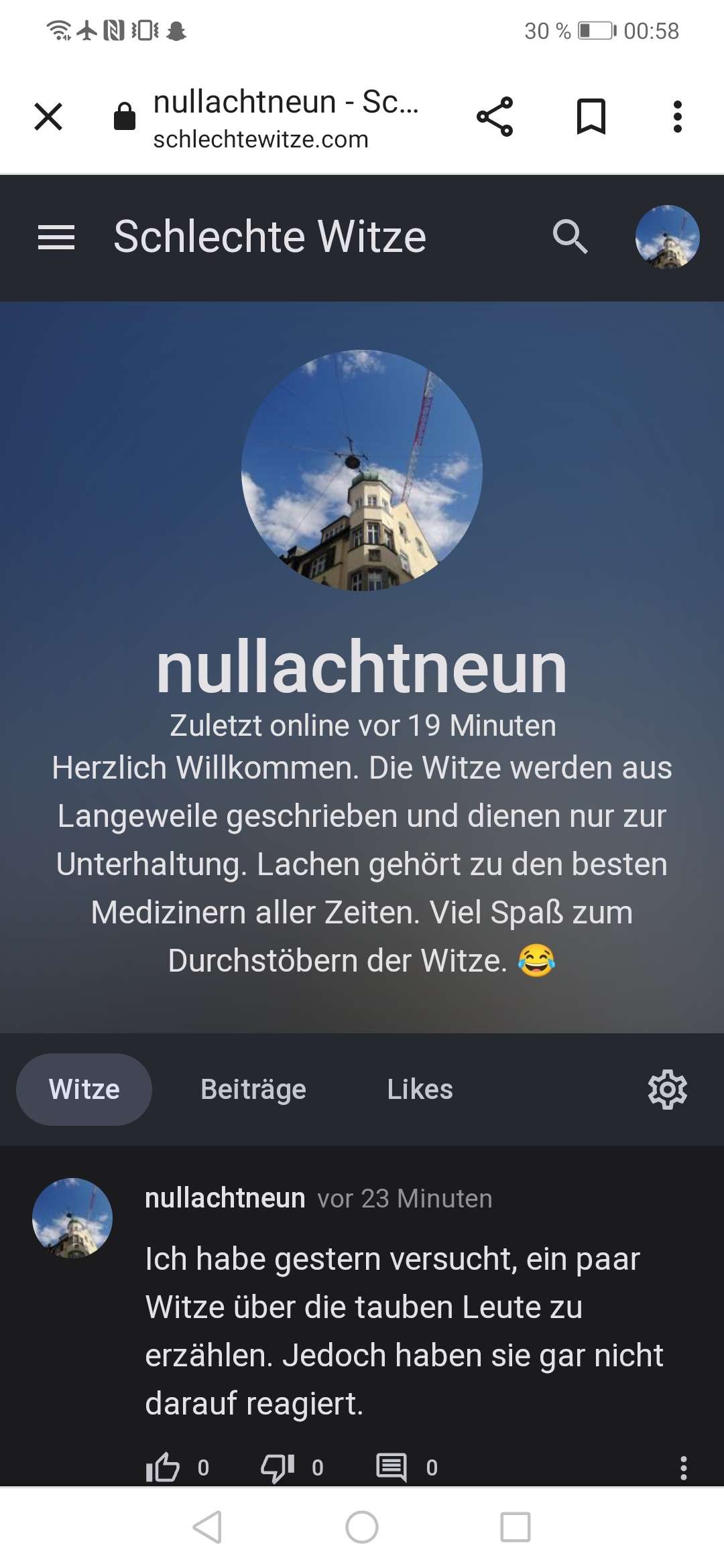
Task: Switch to the Likes tab
Action: [420, 1090]
